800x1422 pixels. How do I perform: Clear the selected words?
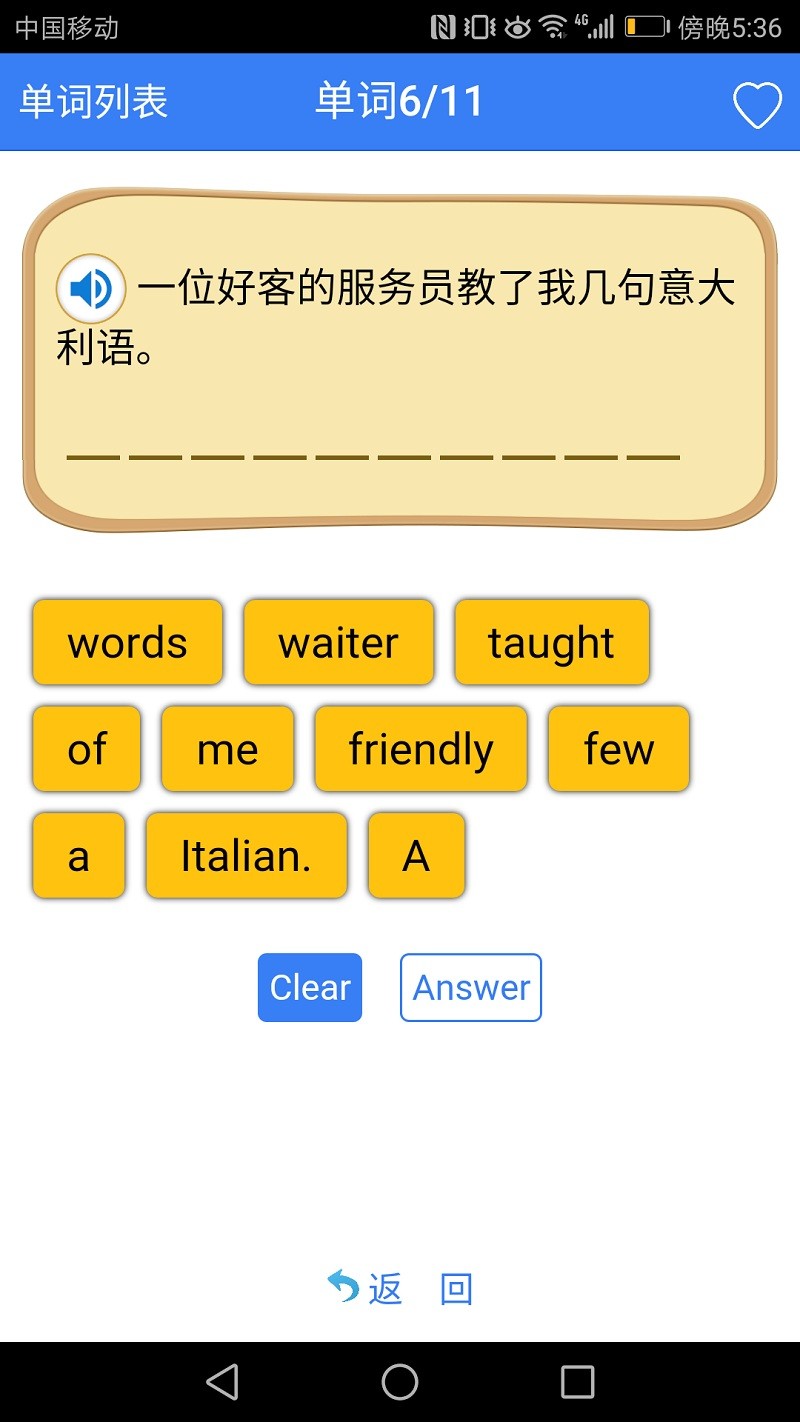[310, 988]
